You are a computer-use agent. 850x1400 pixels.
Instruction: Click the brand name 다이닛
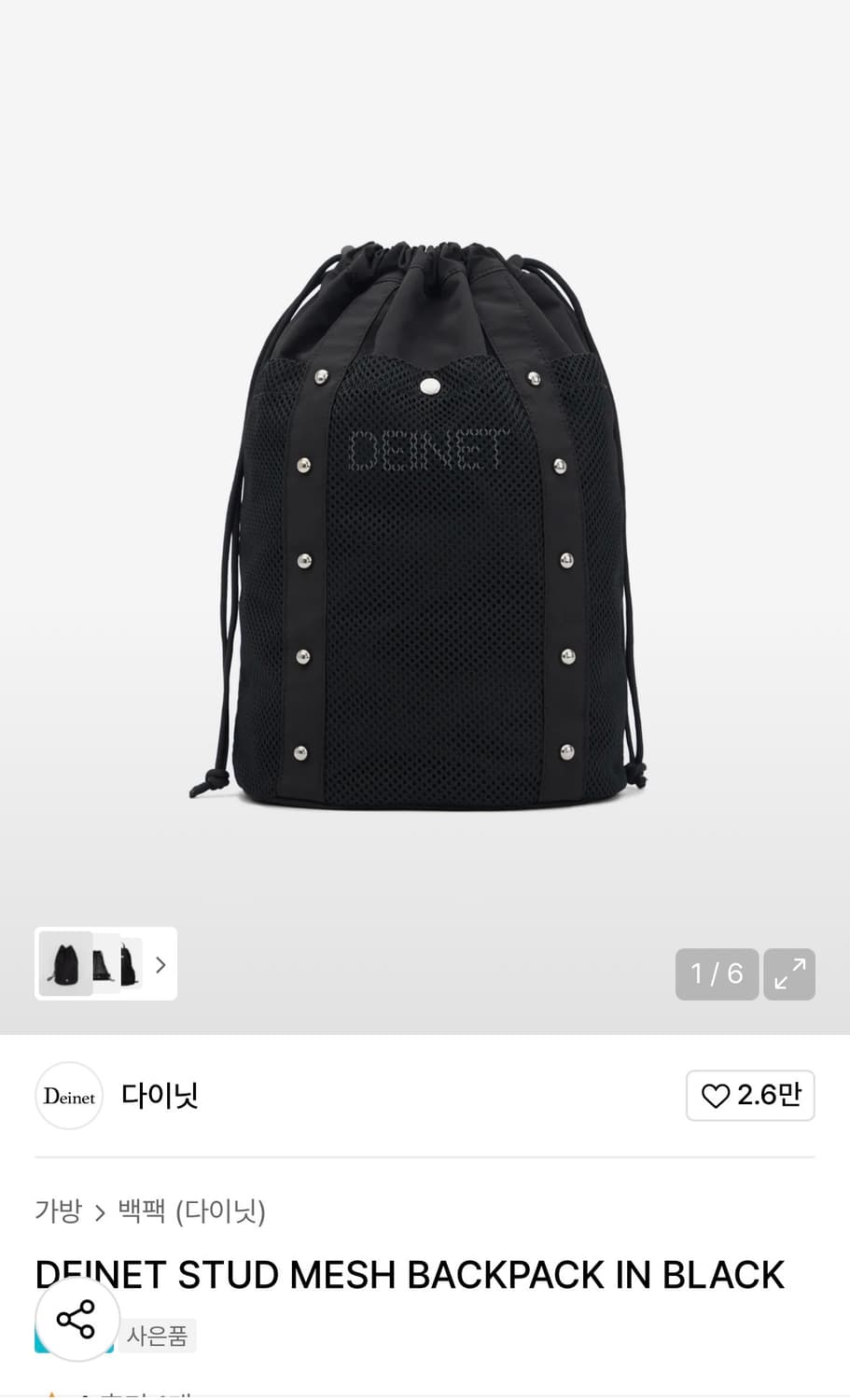[x=159, y=1095]
